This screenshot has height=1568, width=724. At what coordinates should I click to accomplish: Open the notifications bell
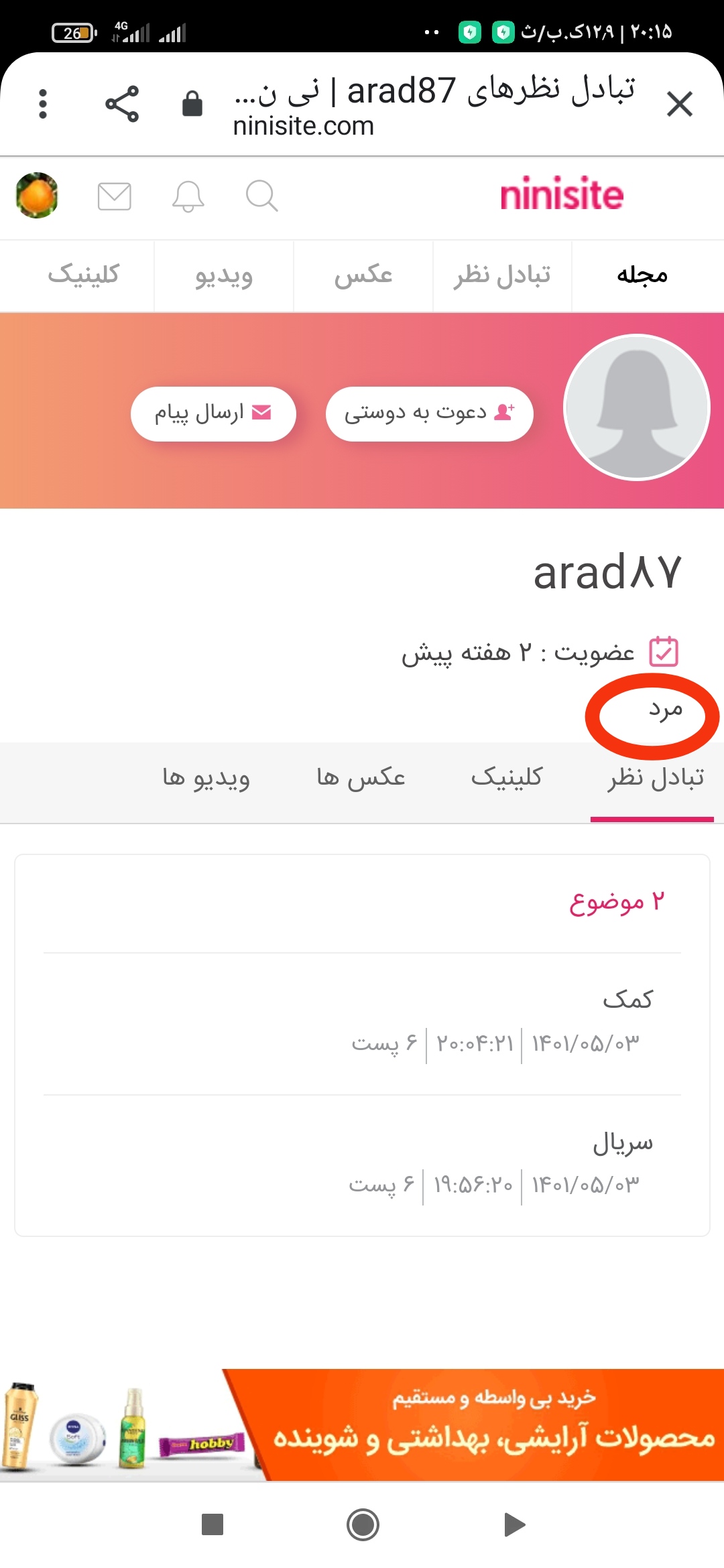(x=188, y=196)
